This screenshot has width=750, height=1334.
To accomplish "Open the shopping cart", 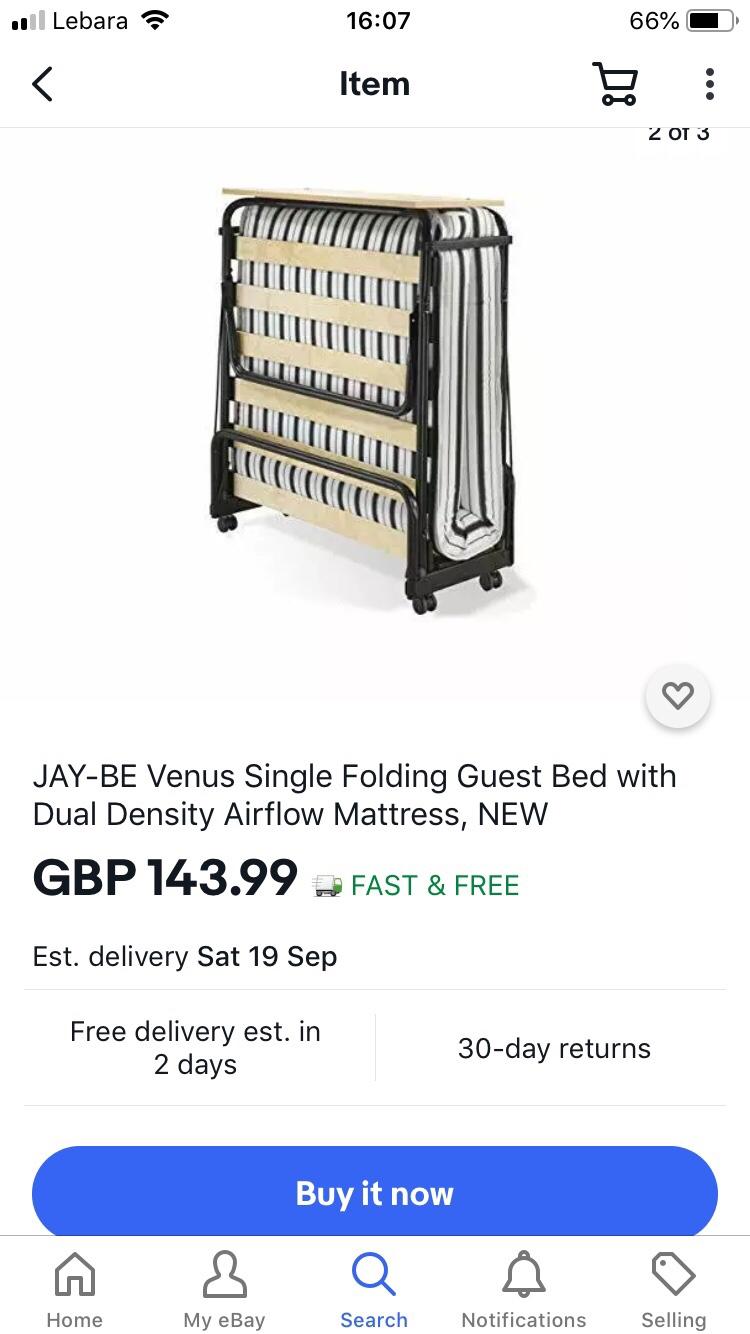I will (616, 84).
